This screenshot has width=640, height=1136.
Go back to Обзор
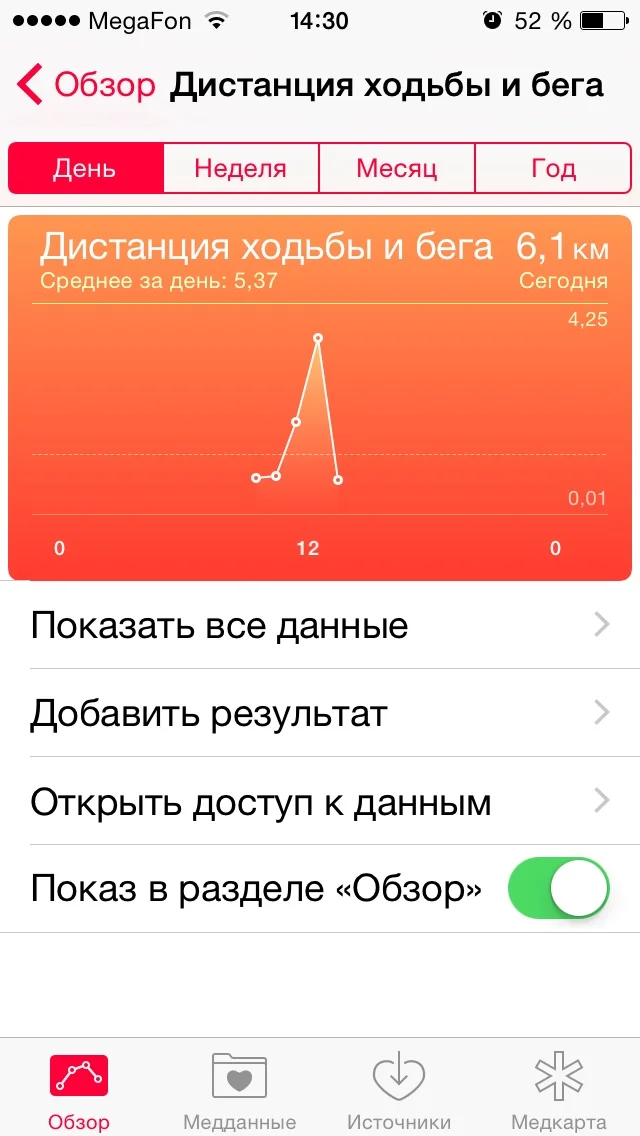tap(88, 86)
